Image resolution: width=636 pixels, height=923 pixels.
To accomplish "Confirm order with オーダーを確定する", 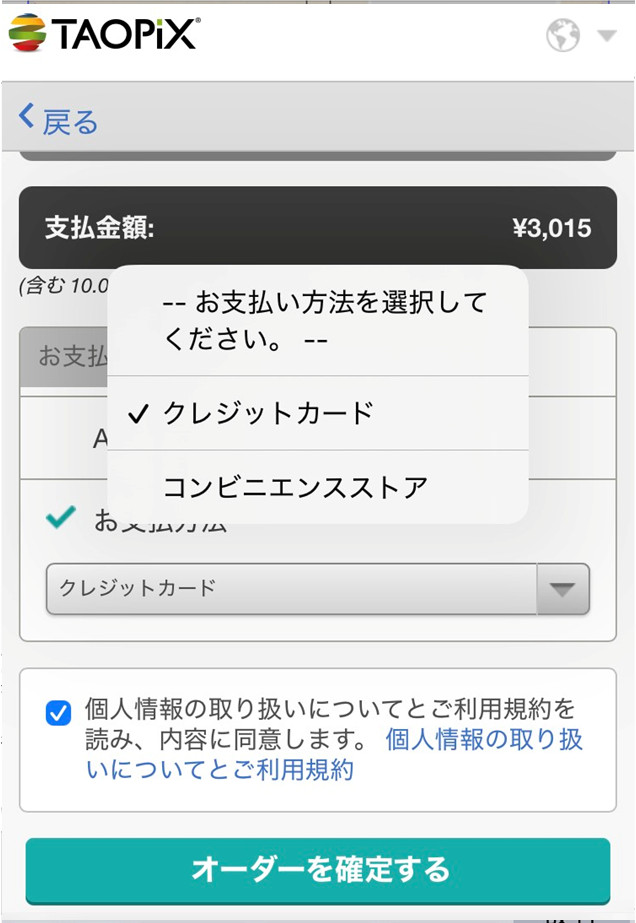I will pyautogui.click(x=318, y=869).
